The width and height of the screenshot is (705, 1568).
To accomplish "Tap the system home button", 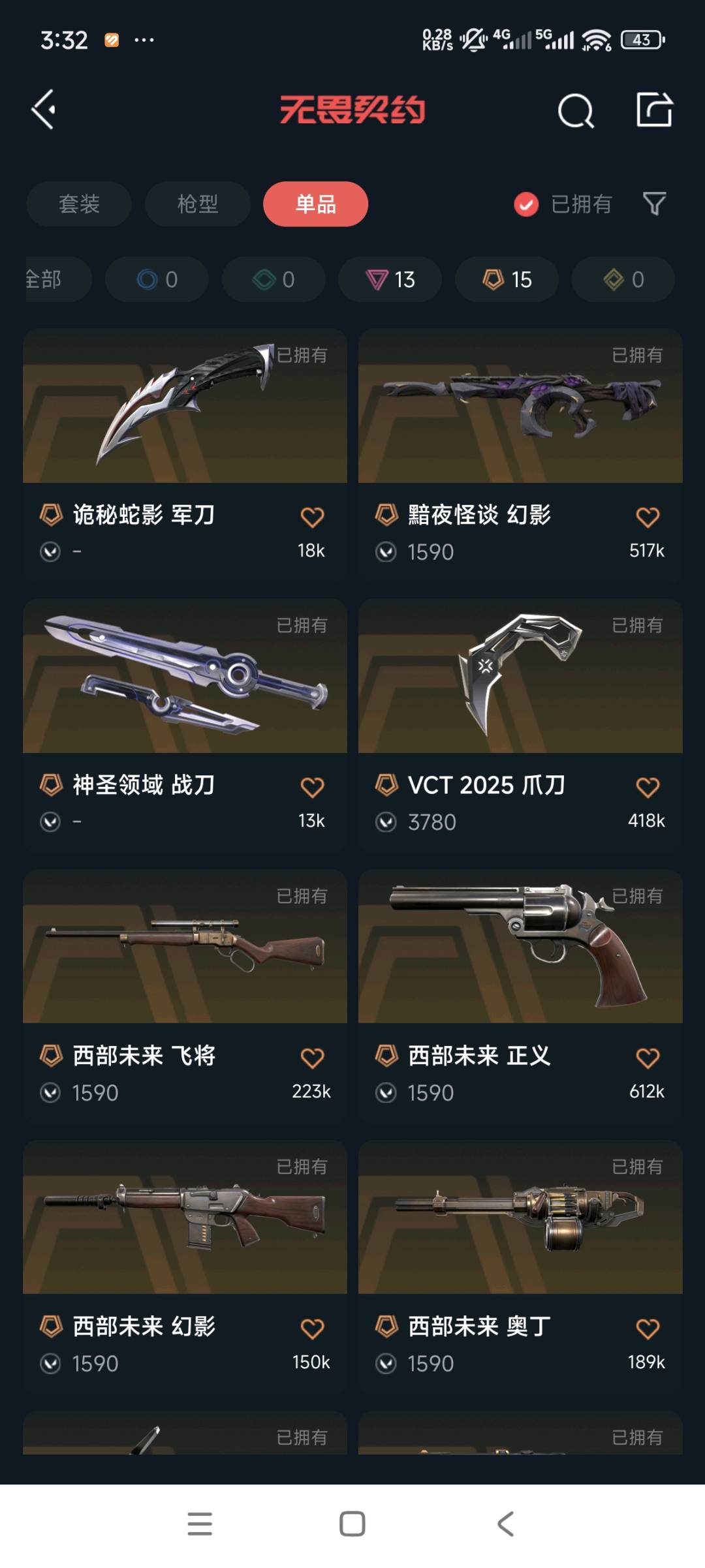I will click(x=352, y=1524).
